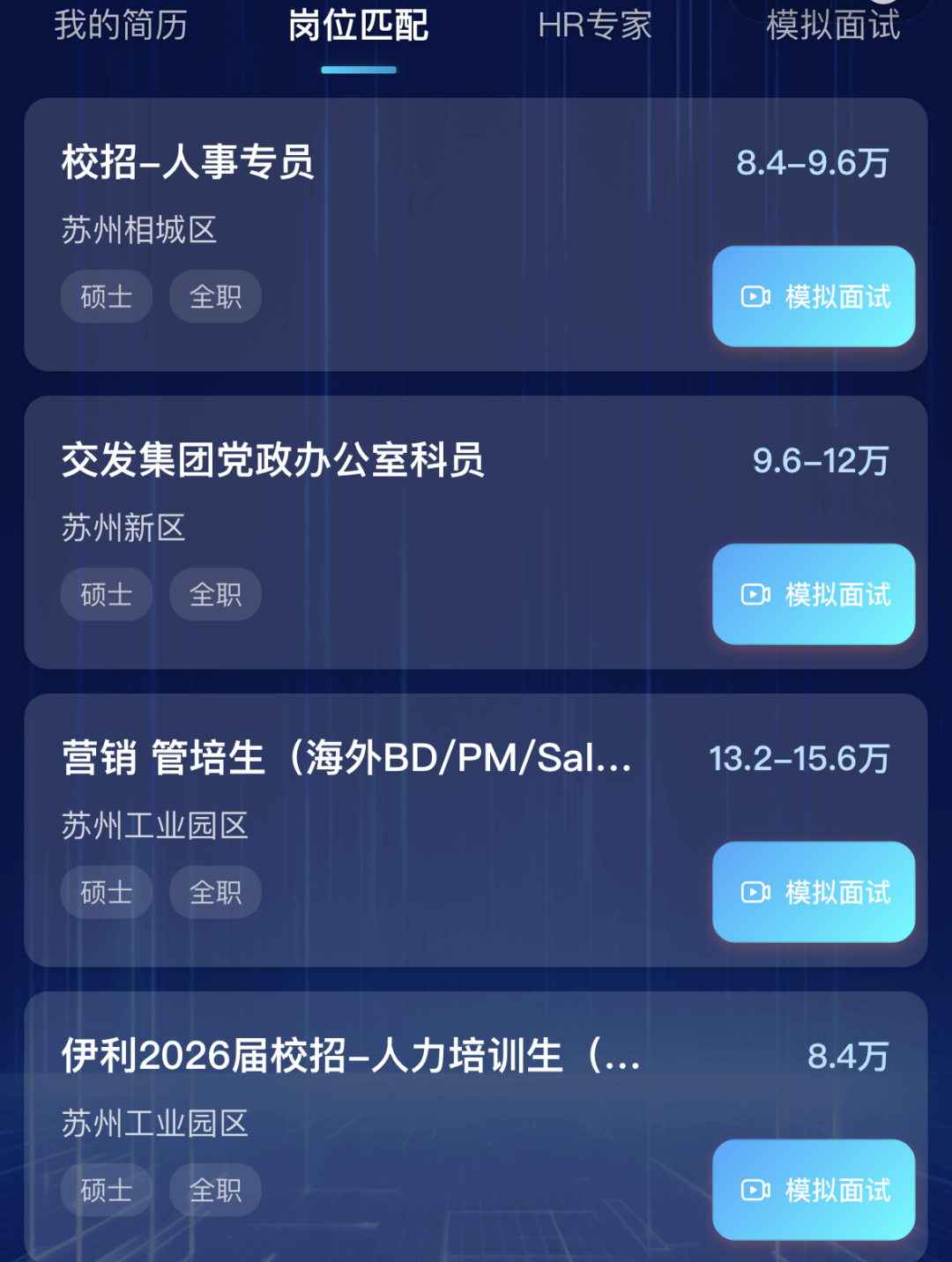952x1262 pixels.
Task: Start 模拟面试 for 伊利2026届校招 job
Action: [x=813, y=1190]
